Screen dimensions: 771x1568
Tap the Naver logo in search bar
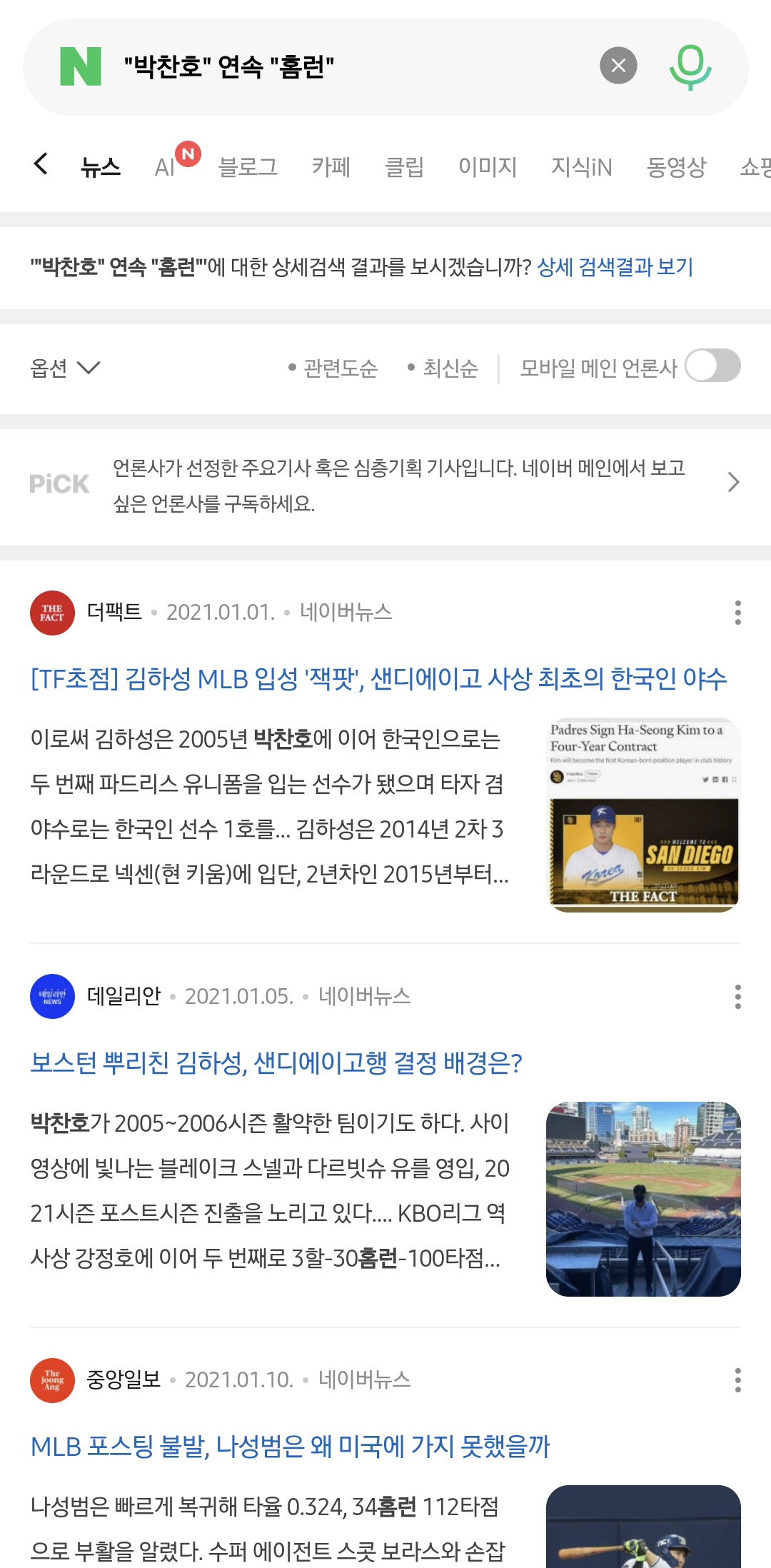[81, 66]
